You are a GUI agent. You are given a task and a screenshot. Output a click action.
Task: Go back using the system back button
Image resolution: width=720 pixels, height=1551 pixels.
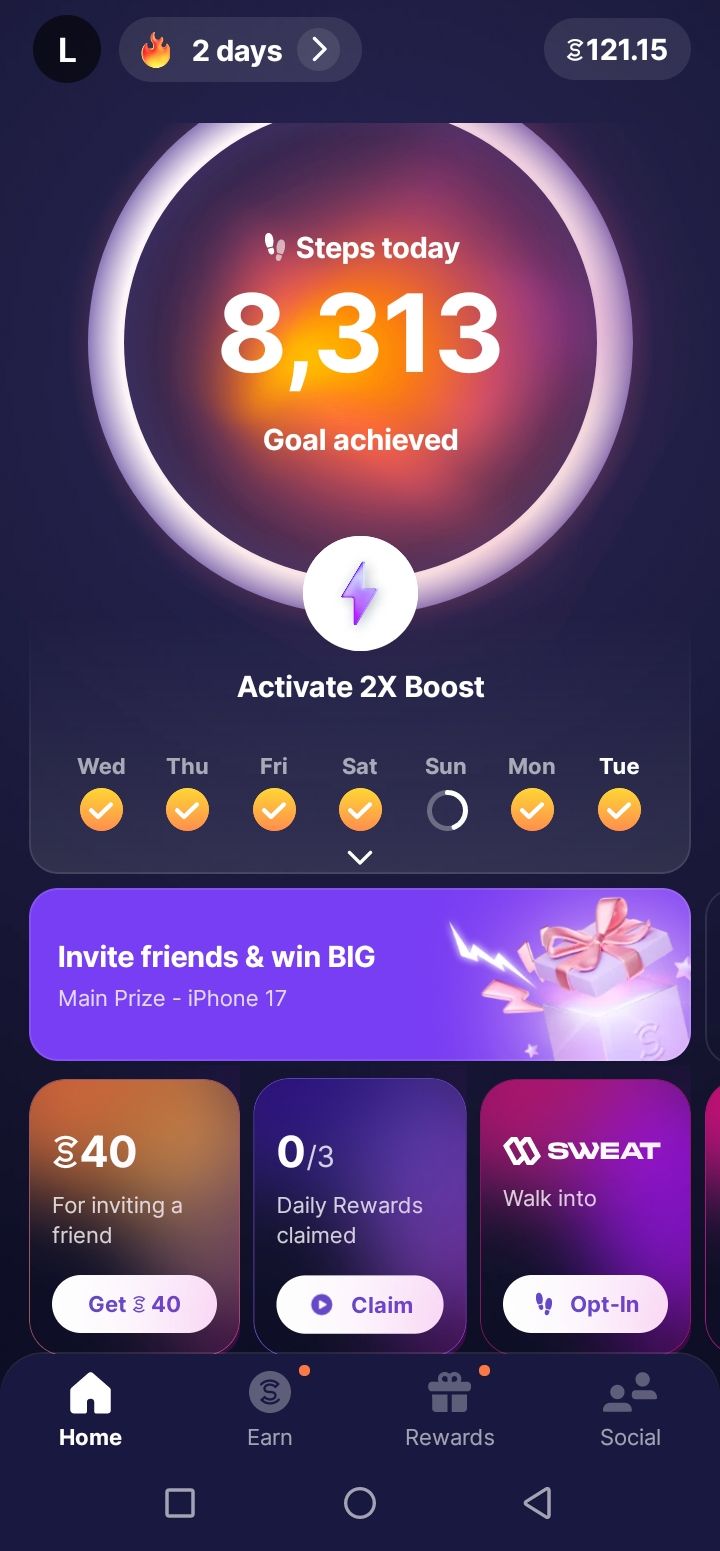538,1502
